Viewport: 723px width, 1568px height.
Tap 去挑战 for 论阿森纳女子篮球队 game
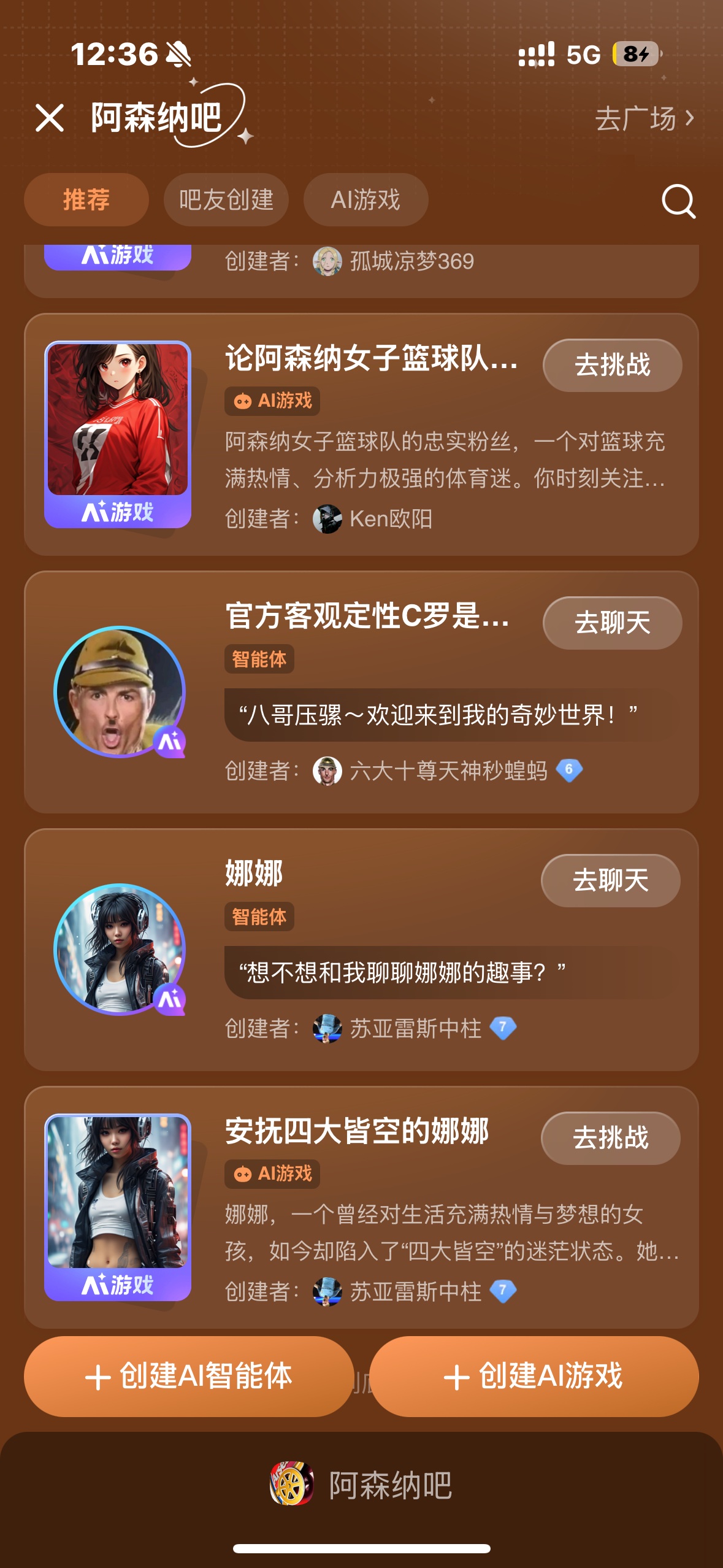pyautogui.click(x=612, y=365)
